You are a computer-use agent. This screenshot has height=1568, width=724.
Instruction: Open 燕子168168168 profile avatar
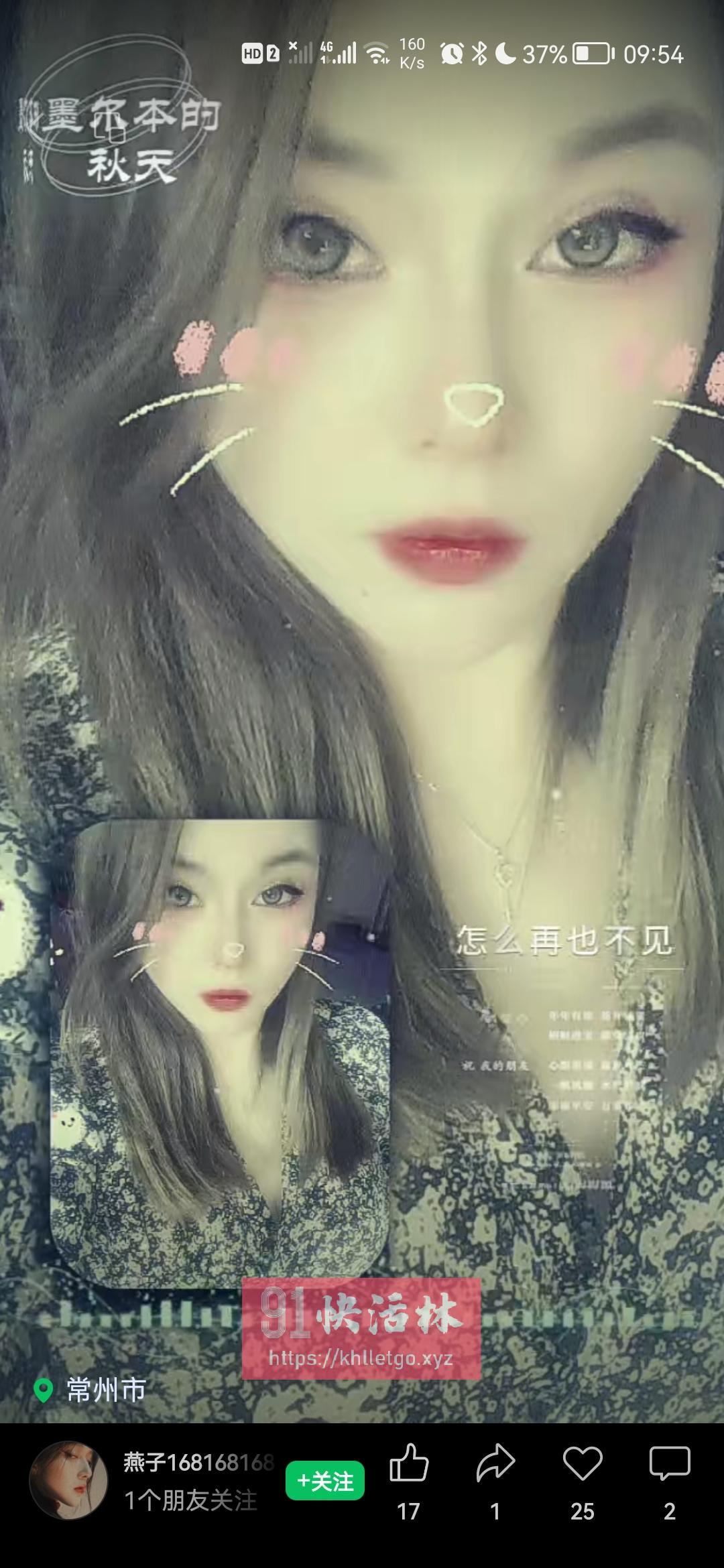pyautogui.click(x=68, y=1480)
